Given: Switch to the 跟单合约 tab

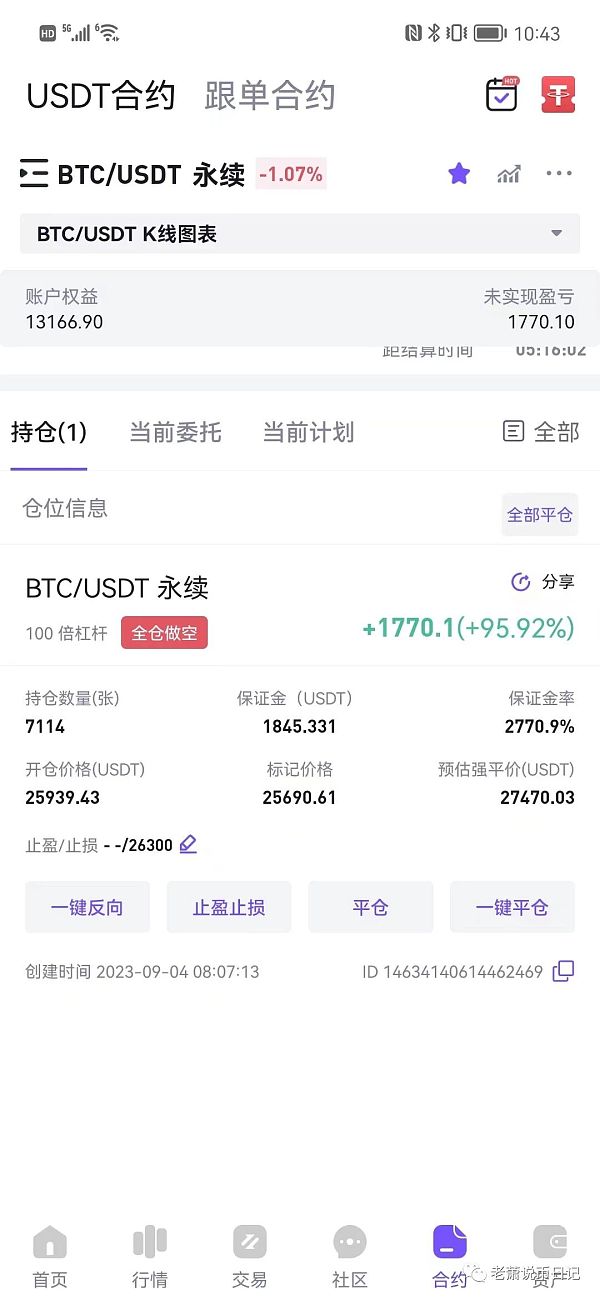Looking at the screenshot, I should coord(270,96).
